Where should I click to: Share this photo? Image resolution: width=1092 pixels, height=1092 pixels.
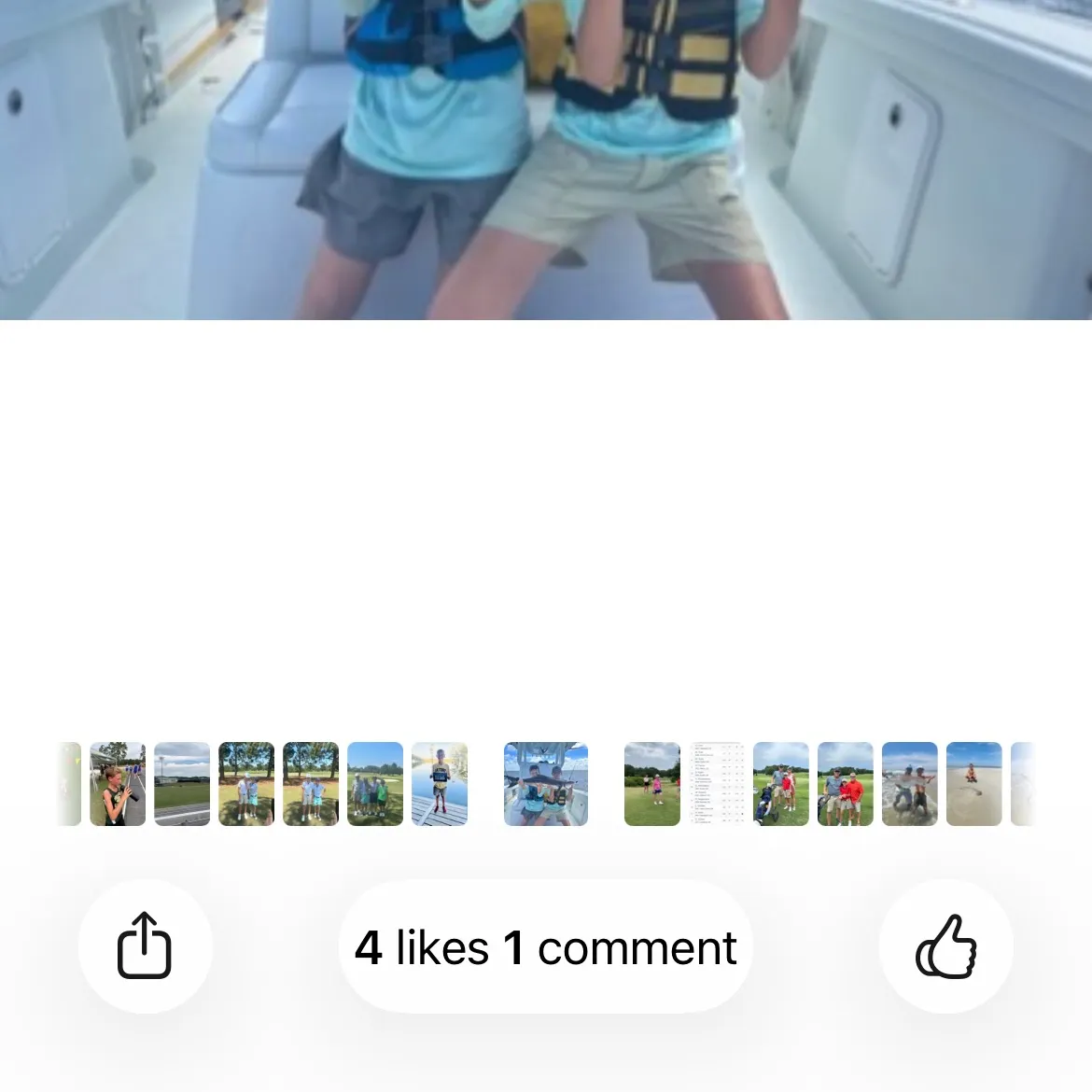pos(145,946)
